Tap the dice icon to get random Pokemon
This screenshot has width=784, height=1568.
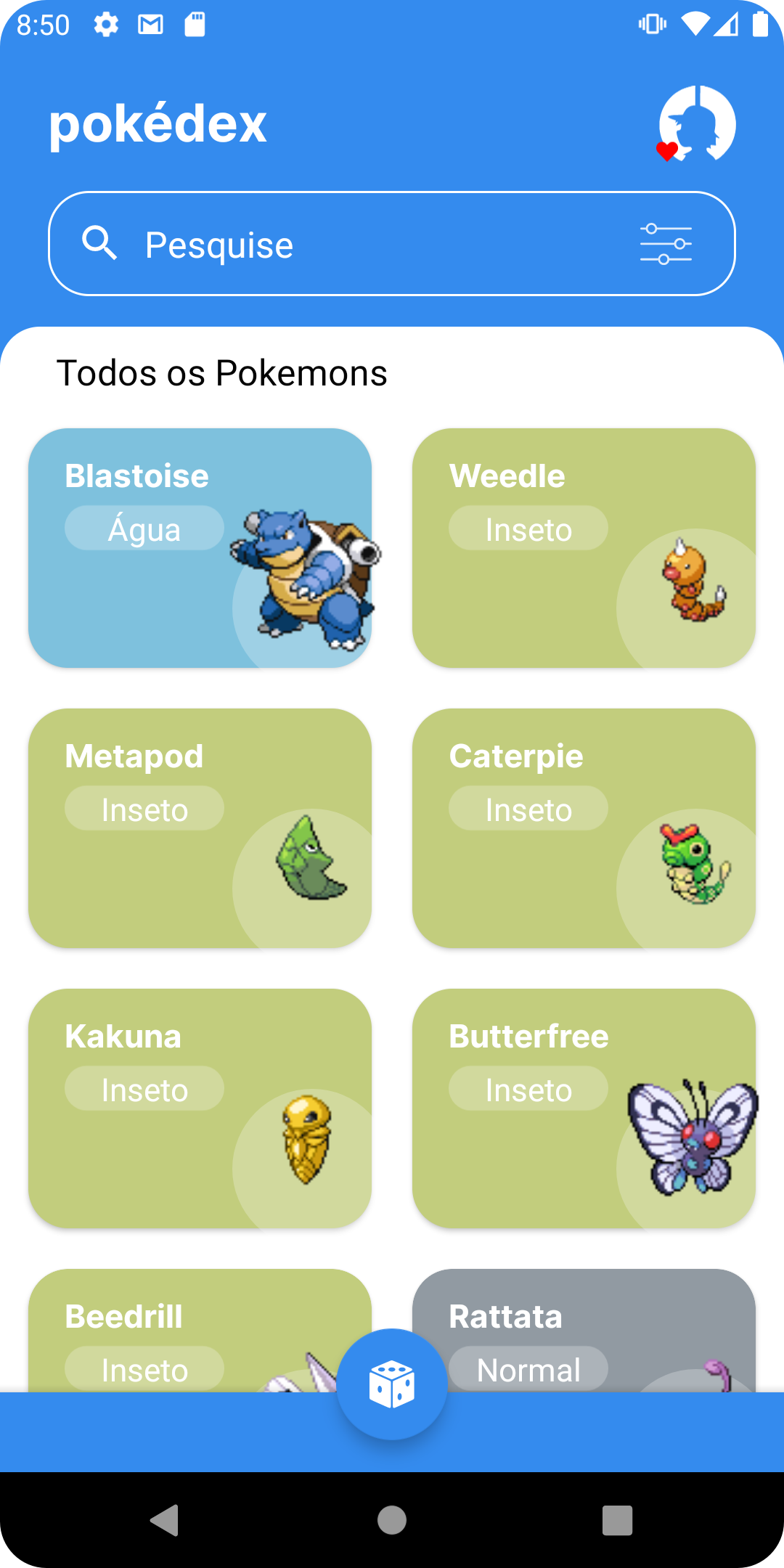point(391,1381)
